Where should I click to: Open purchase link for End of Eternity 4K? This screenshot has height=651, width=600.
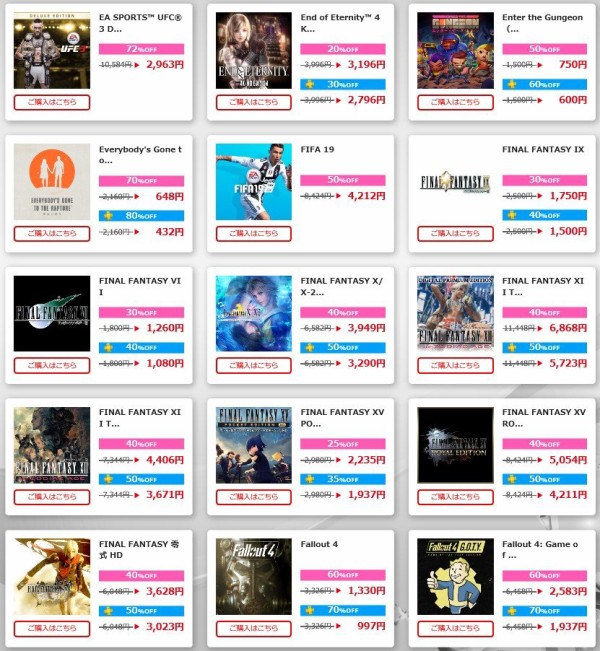(254, 102)
